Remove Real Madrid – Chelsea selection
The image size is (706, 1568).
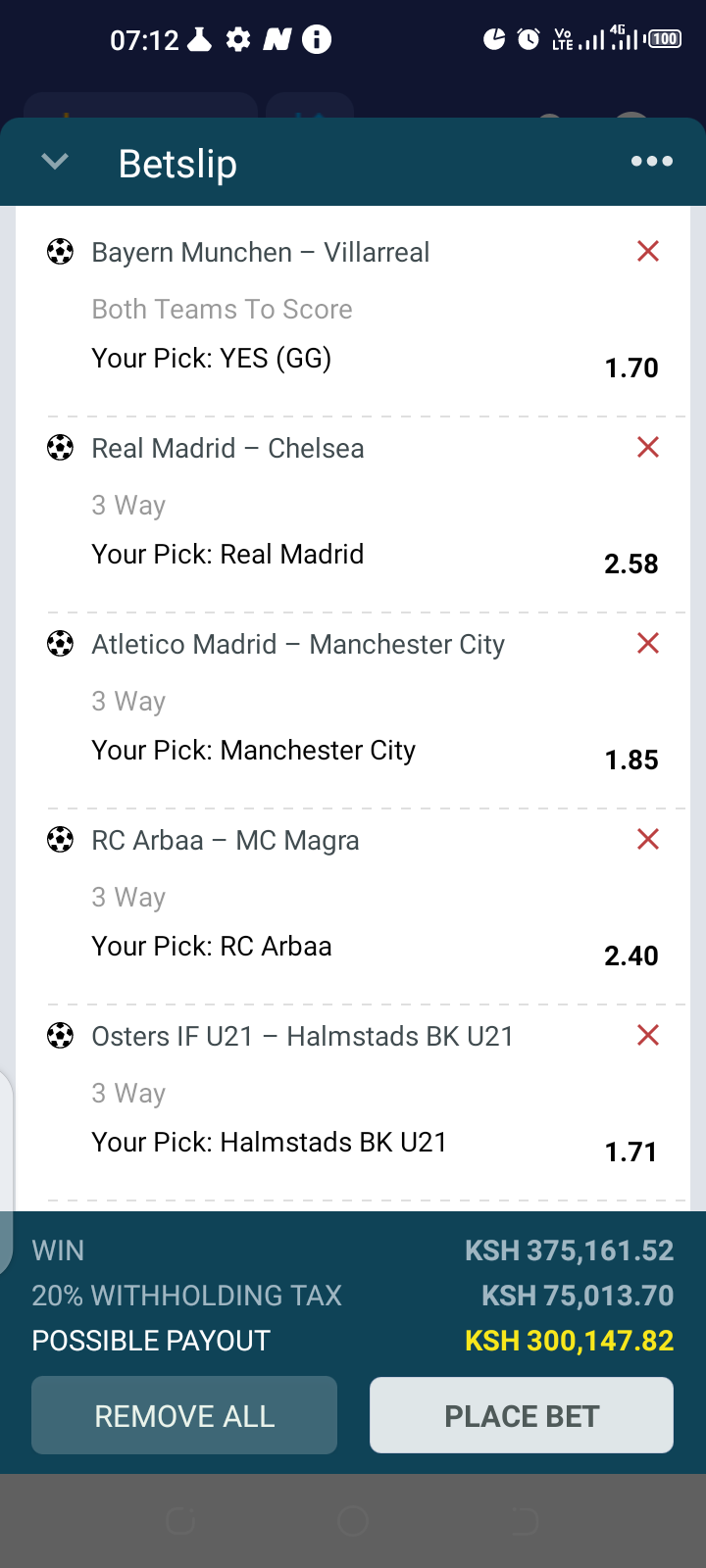(648, 448)
